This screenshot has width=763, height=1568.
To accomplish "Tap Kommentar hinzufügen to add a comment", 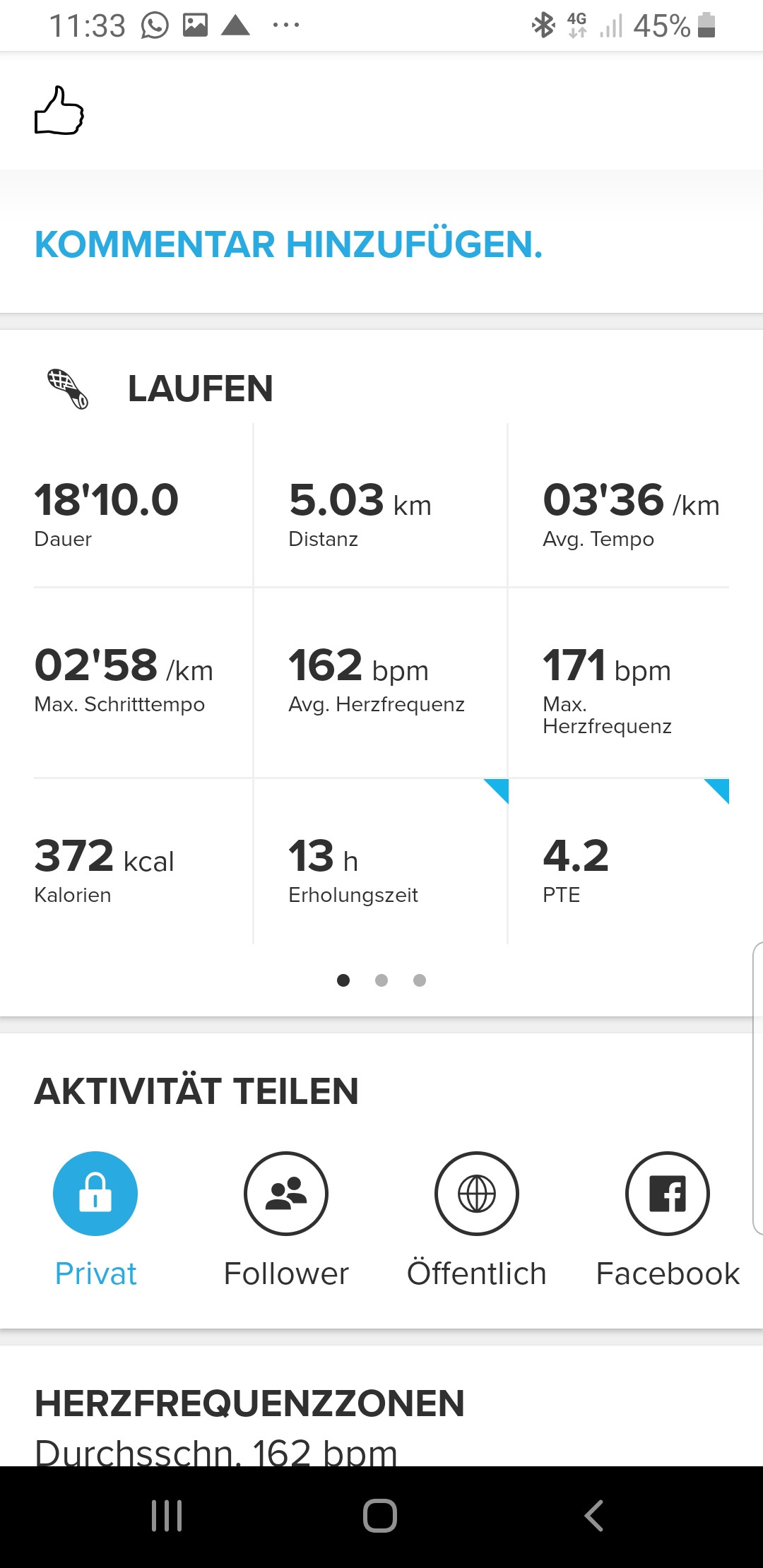I will 288,245.
